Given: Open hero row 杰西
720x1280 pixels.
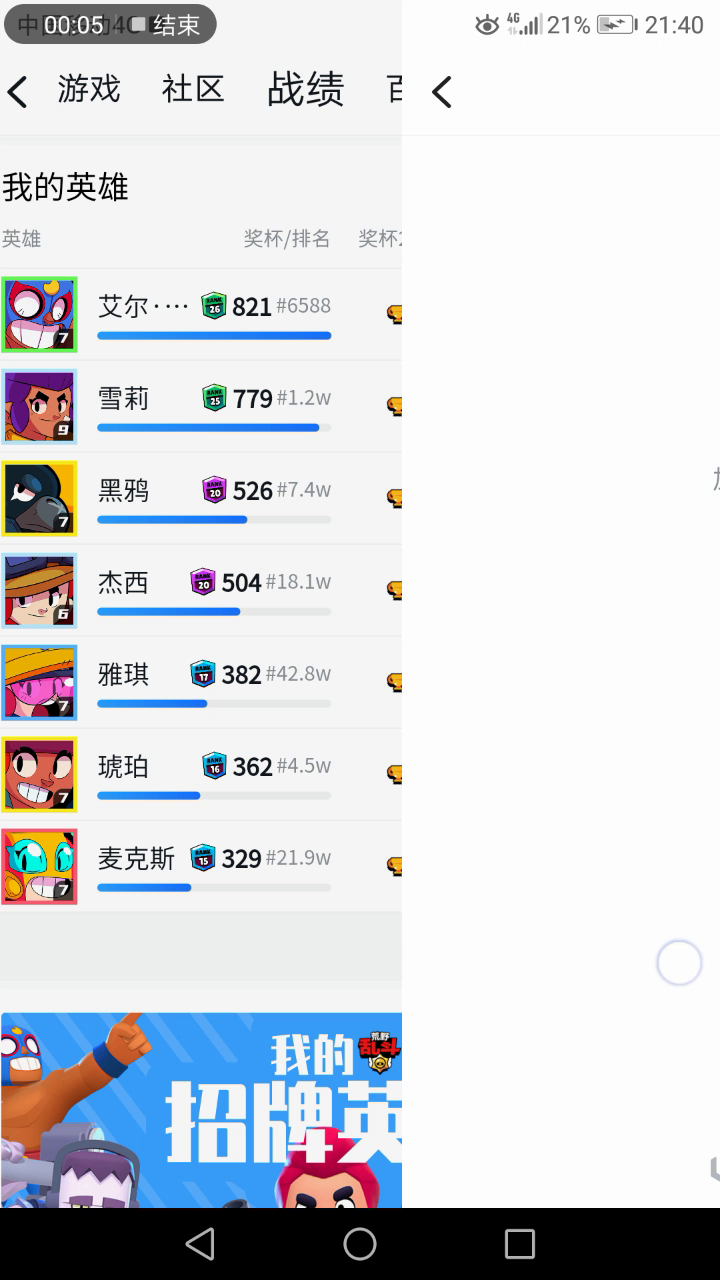Looking at the screenshot, I should click(x=201, y=590).
